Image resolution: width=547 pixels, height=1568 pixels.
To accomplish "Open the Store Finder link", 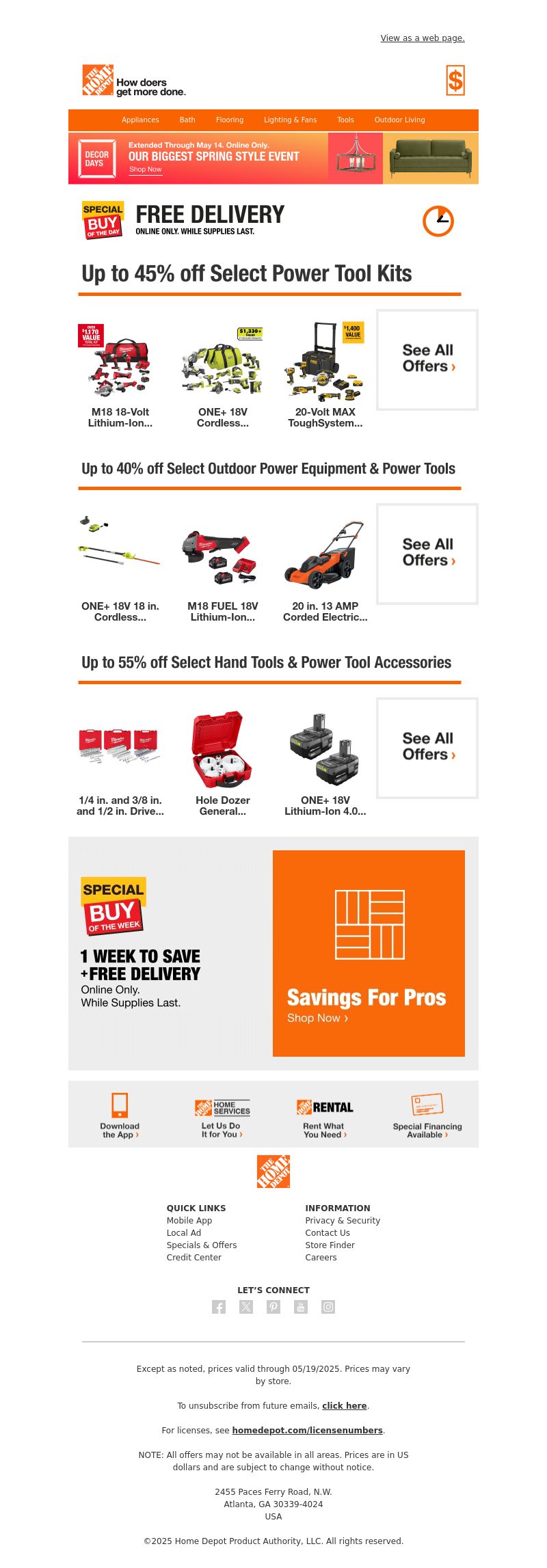I will point(330,1245).
